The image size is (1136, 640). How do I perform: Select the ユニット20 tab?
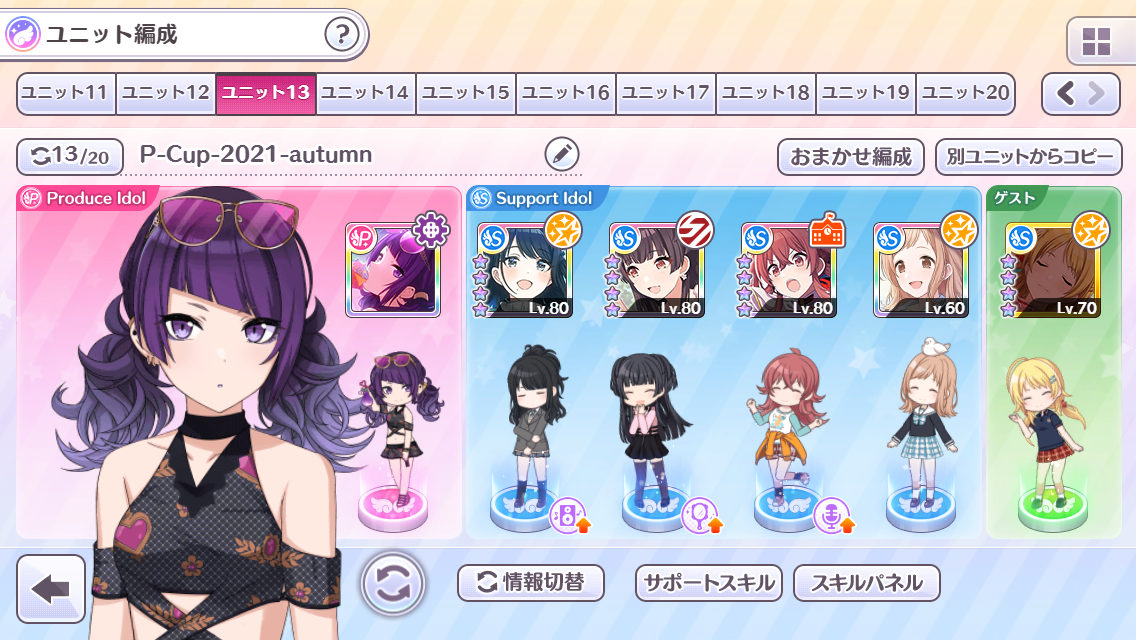[965, 93]
